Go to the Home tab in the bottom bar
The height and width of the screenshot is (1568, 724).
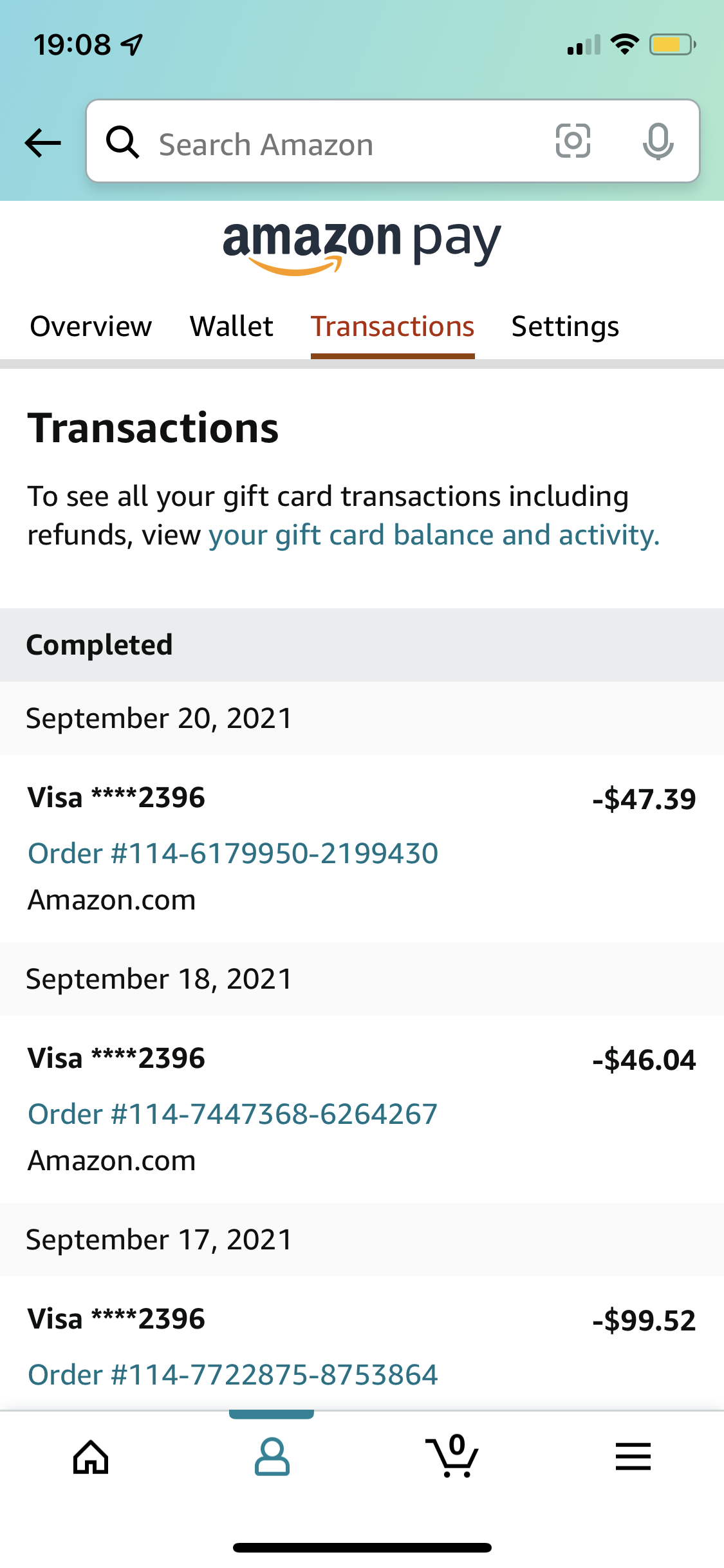91,1457
